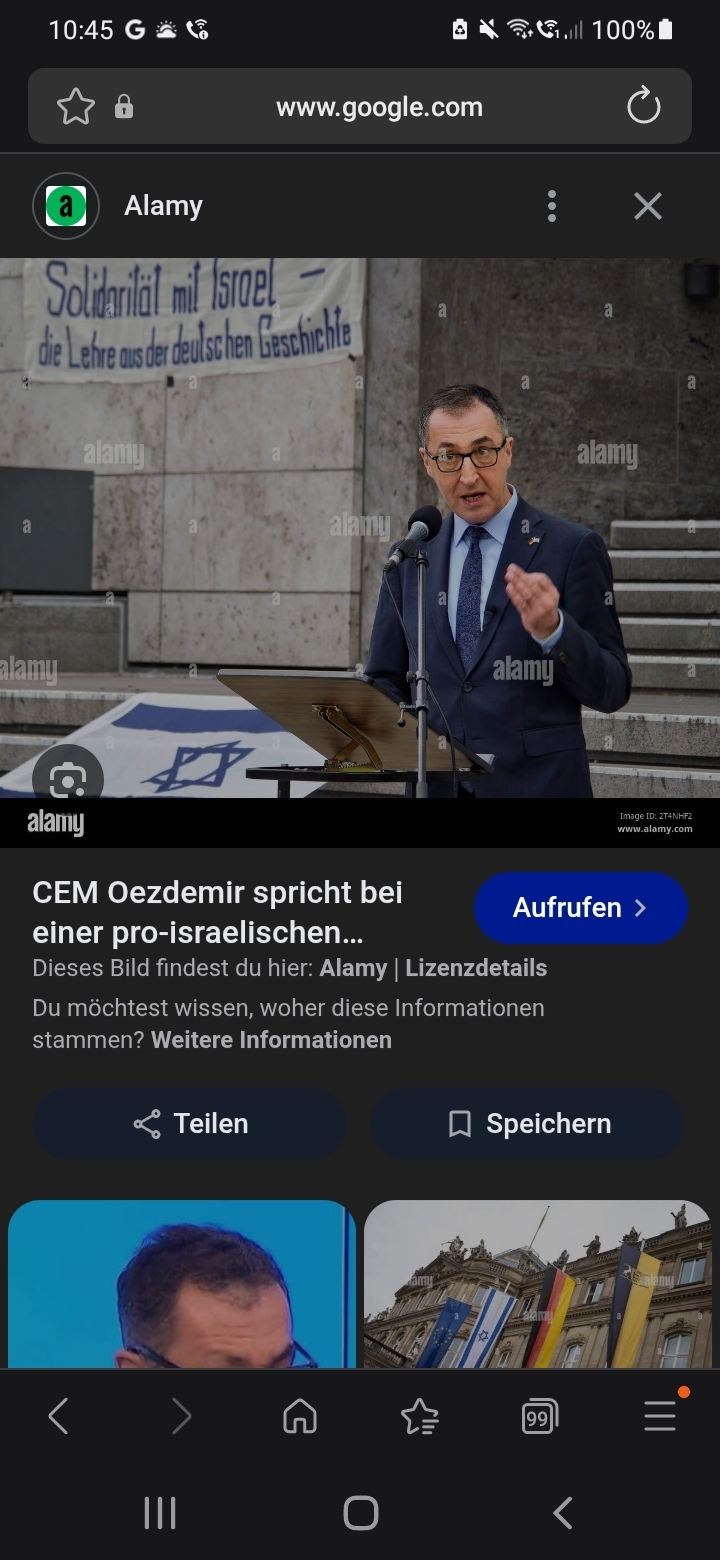
Task: Tap the www.google.com address bar
Action: (x=378, y=107)
